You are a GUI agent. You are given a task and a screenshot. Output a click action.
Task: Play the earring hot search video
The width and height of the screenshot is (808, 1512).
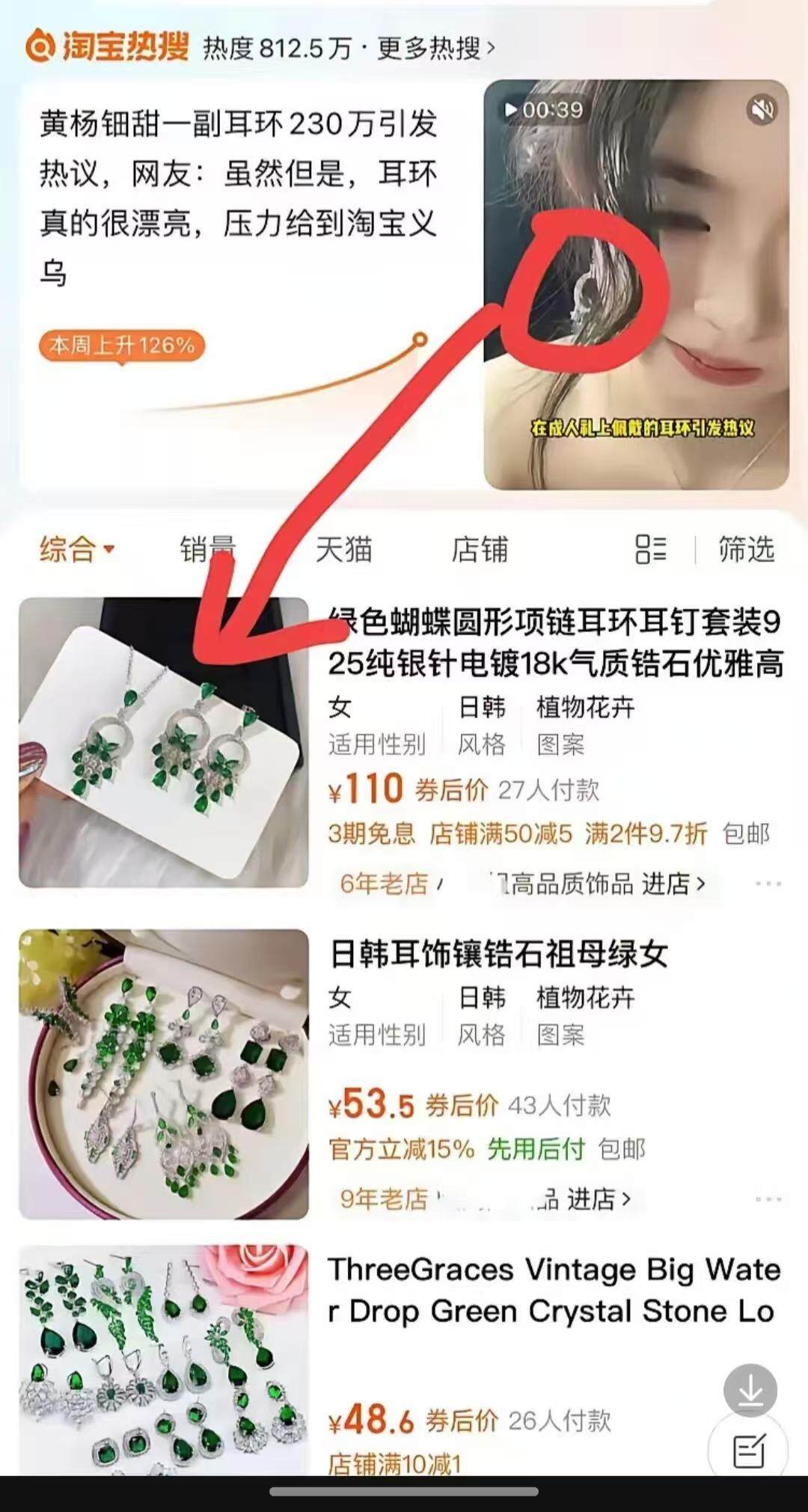636,284
